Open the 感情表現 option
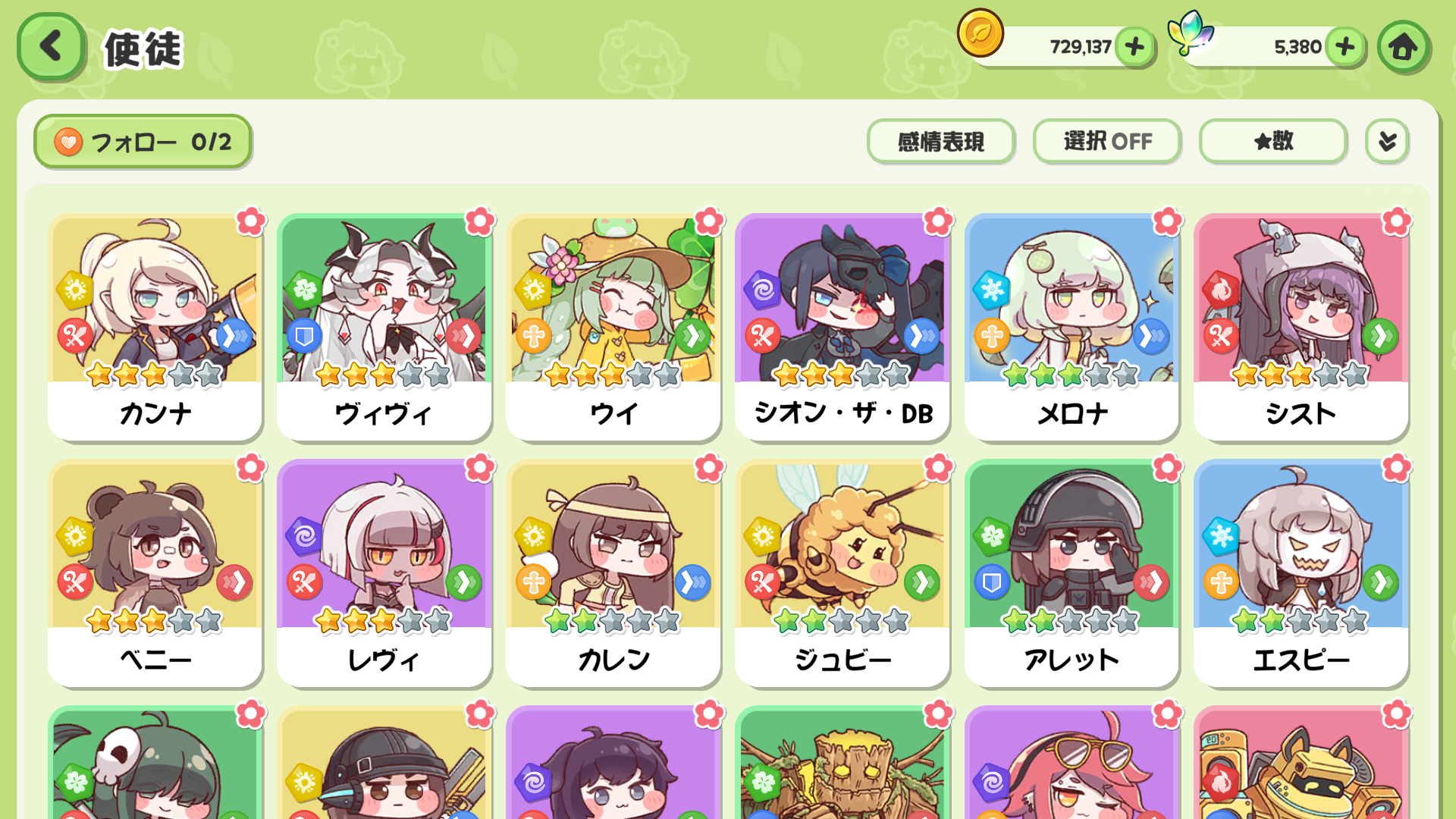The image size is (1456, 819). (940, 142)
